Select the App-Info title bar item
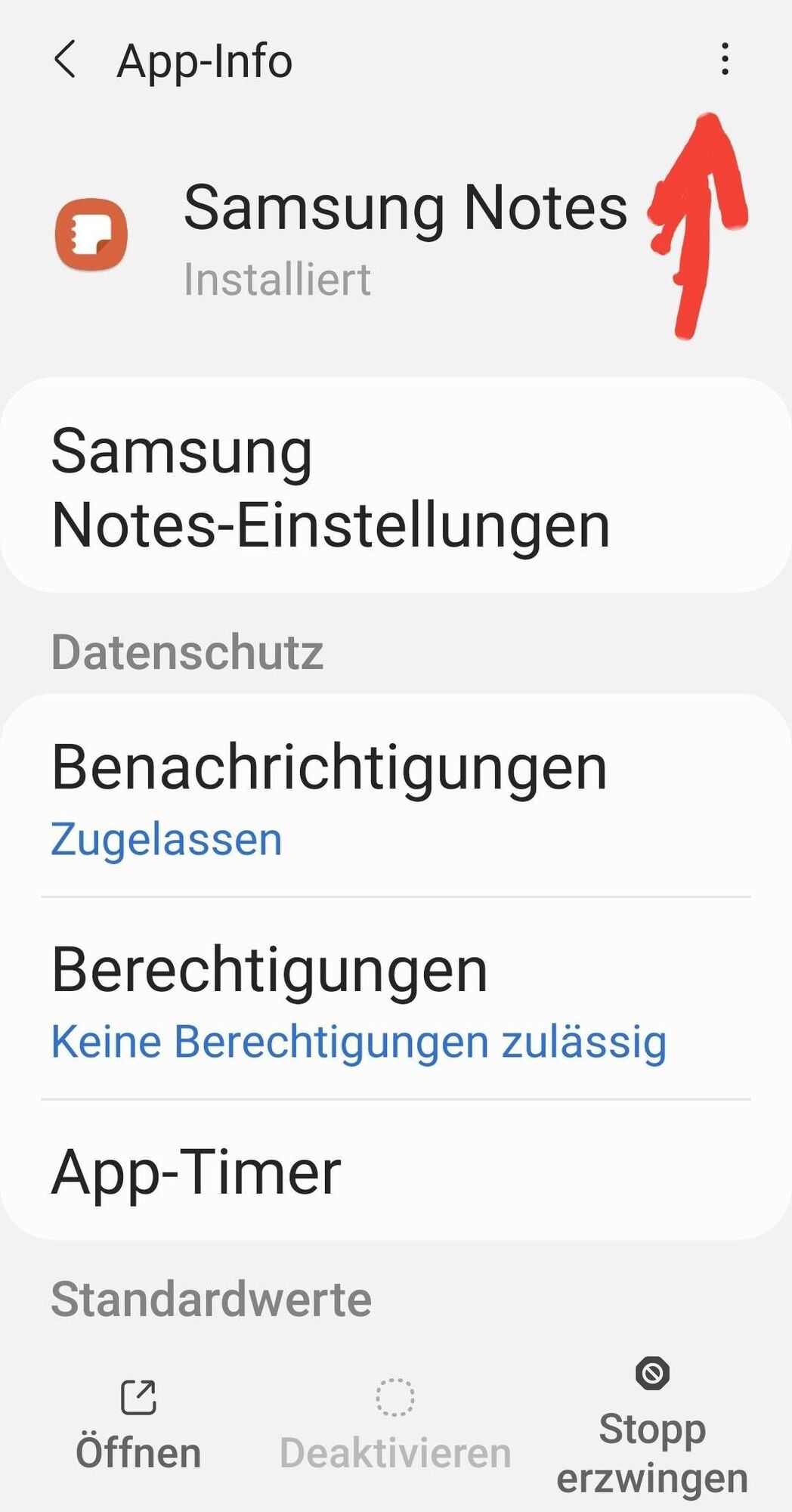The height and width of the screenshot is (1512, 792). point(206,59)
